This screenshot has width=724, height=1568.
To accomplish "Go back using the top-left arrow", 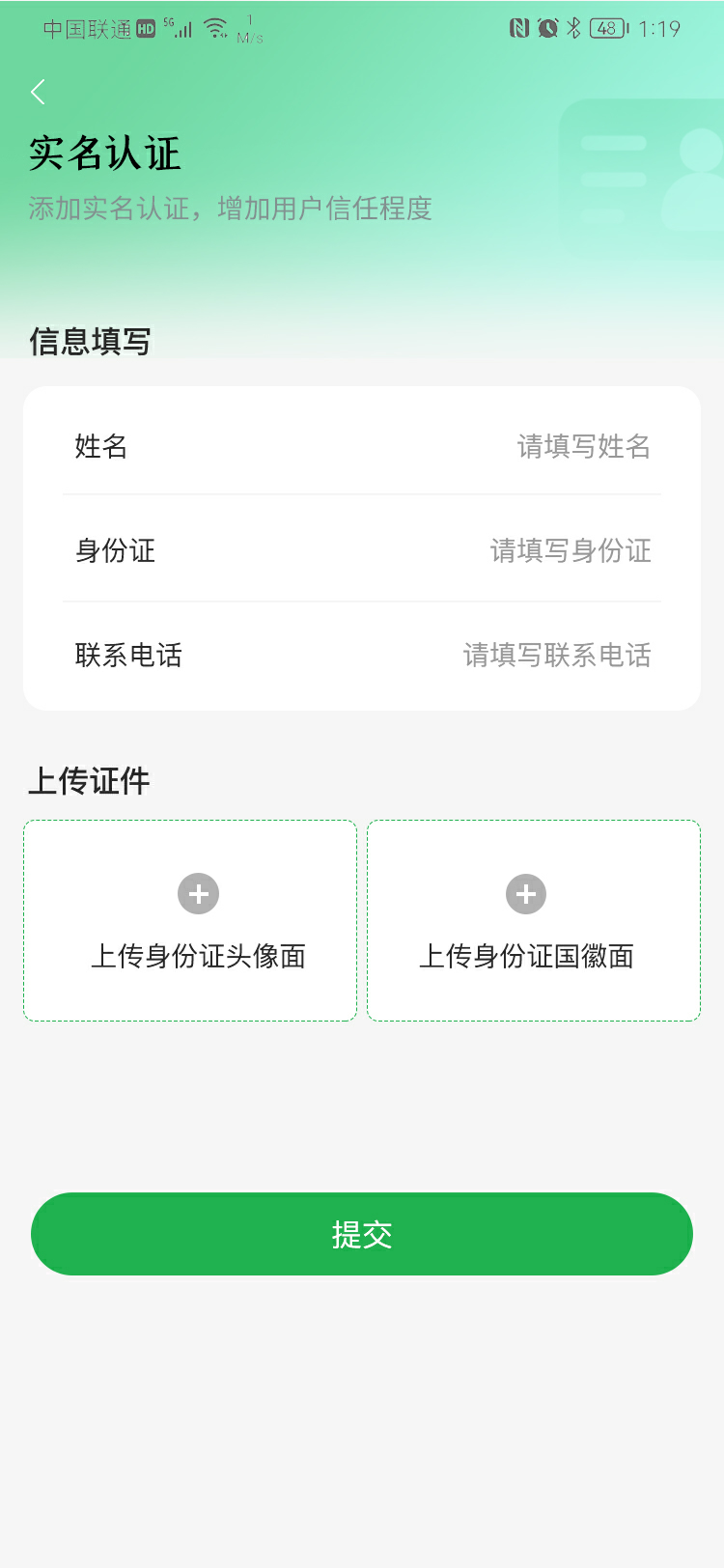I will (39, 93).
